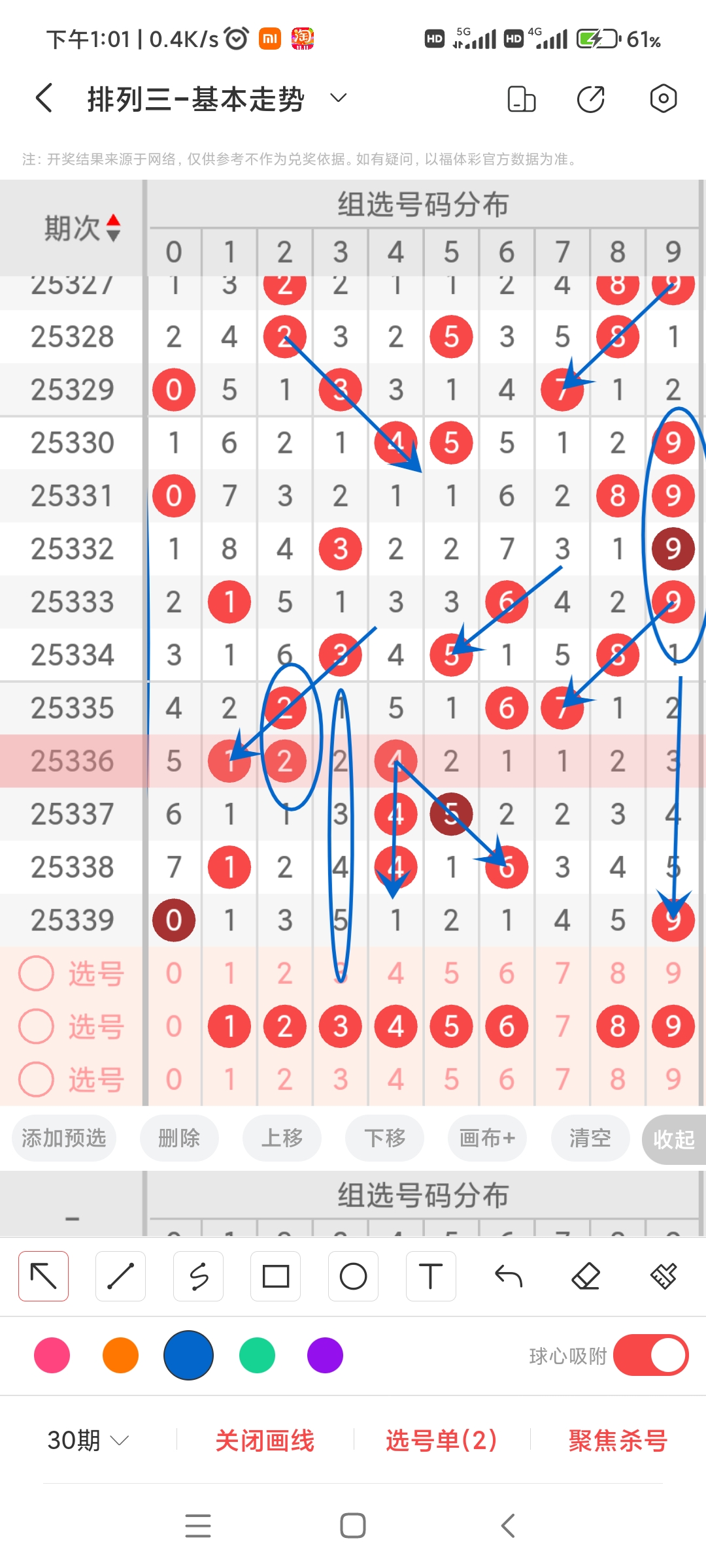Select the orange drawing color
This screenshot has width=706, height=1568.
[120, 1355]
